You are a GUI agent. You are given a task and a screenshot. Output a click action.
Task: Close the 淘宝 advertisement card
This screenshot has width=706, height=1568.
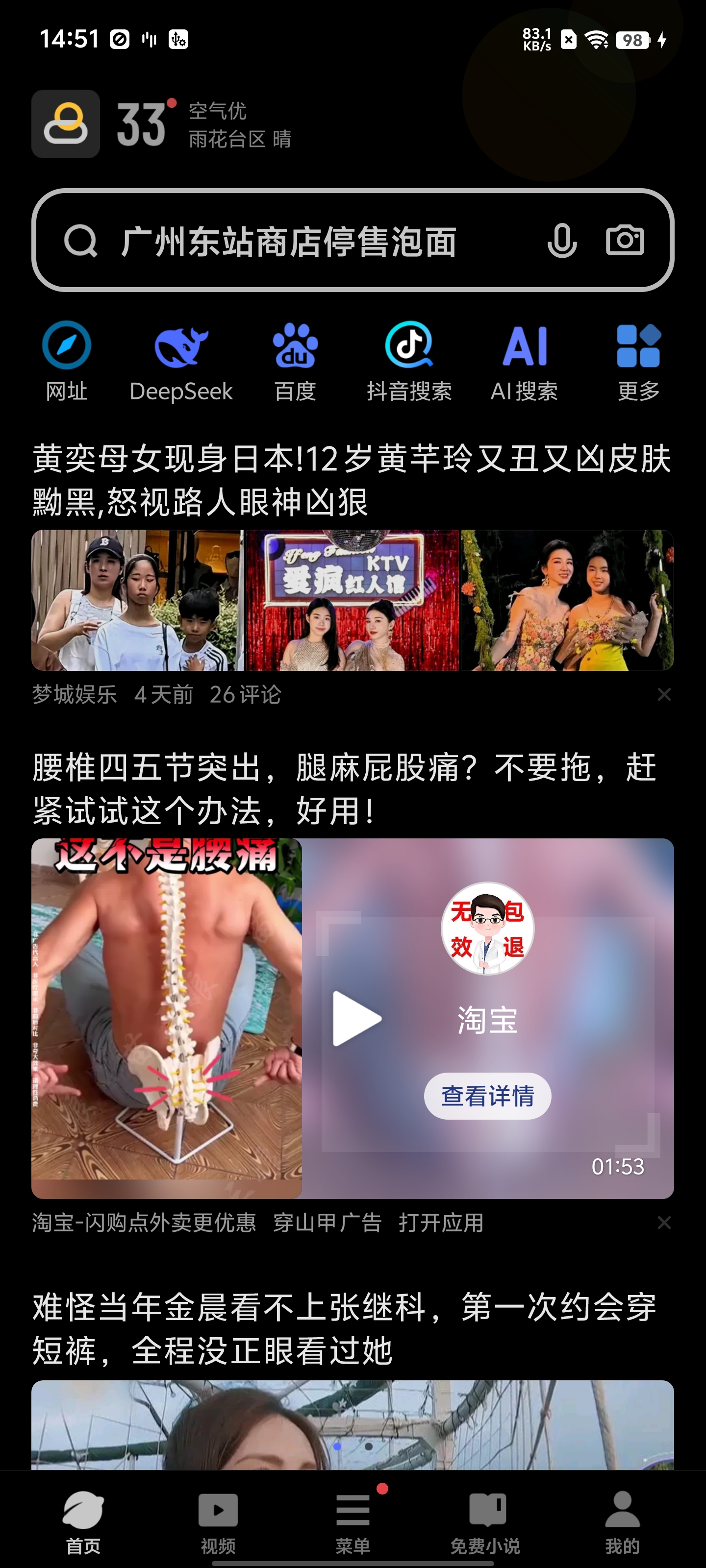tap(664, 1222)
